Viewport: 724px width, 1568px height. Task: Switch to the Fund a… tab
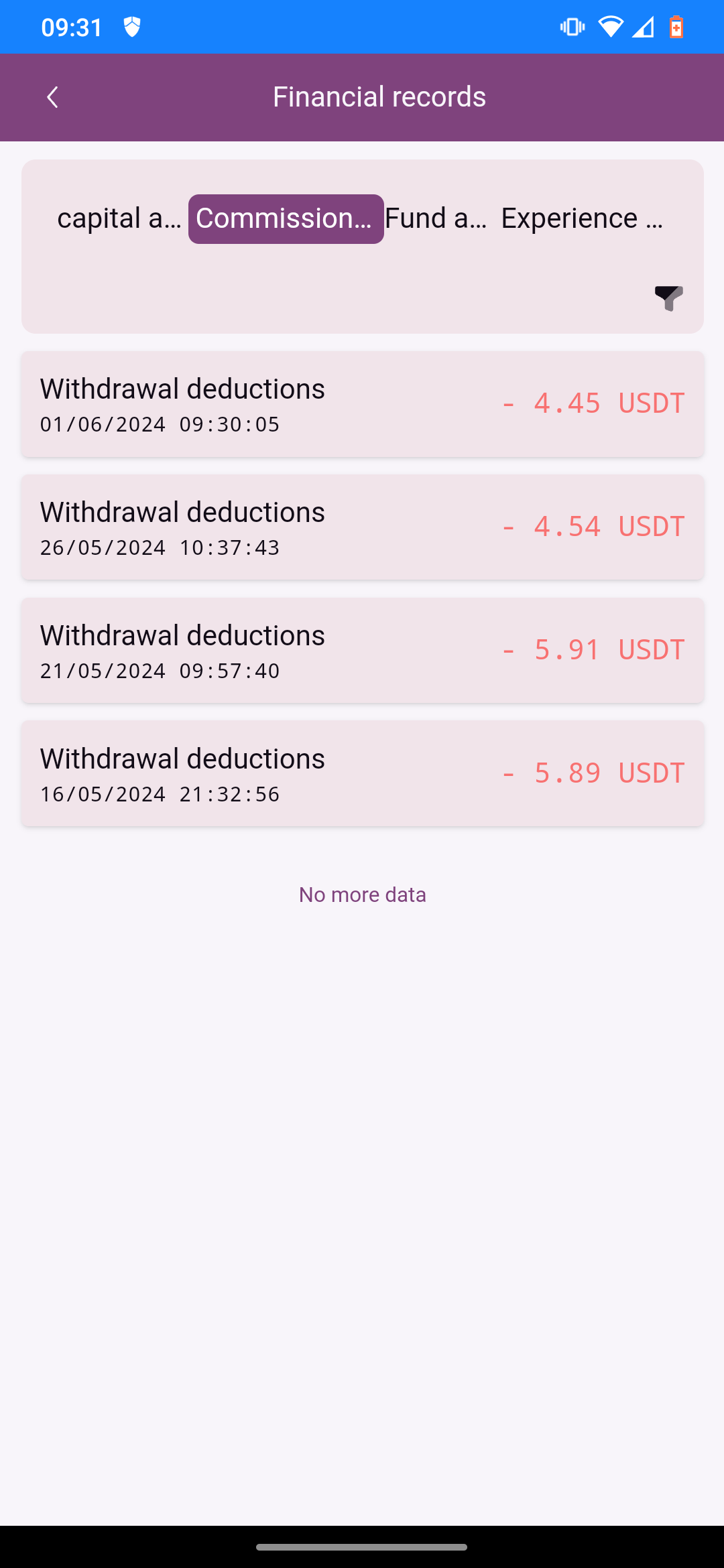coord(436,218)
